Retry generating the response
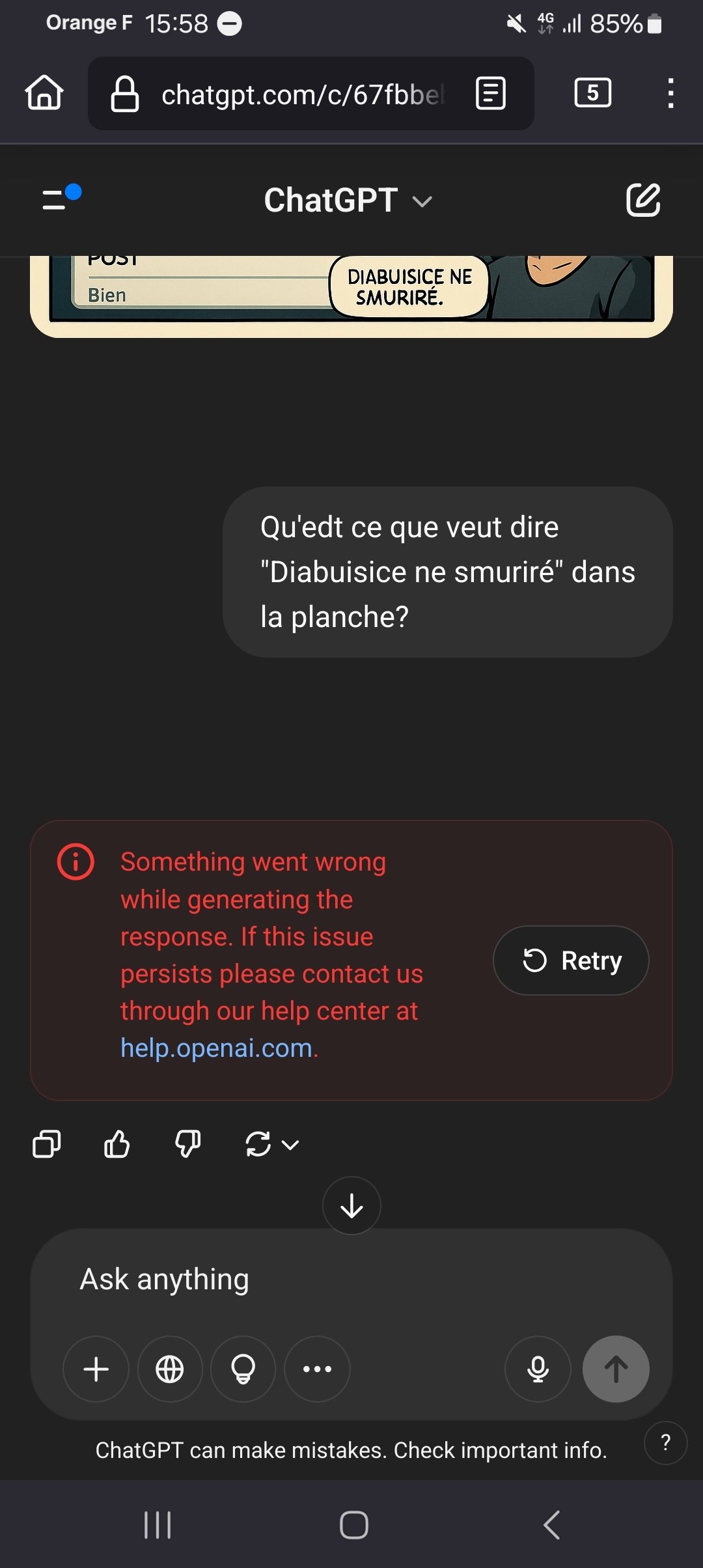This screenshot has height=1568, width=703. point(571,960)
